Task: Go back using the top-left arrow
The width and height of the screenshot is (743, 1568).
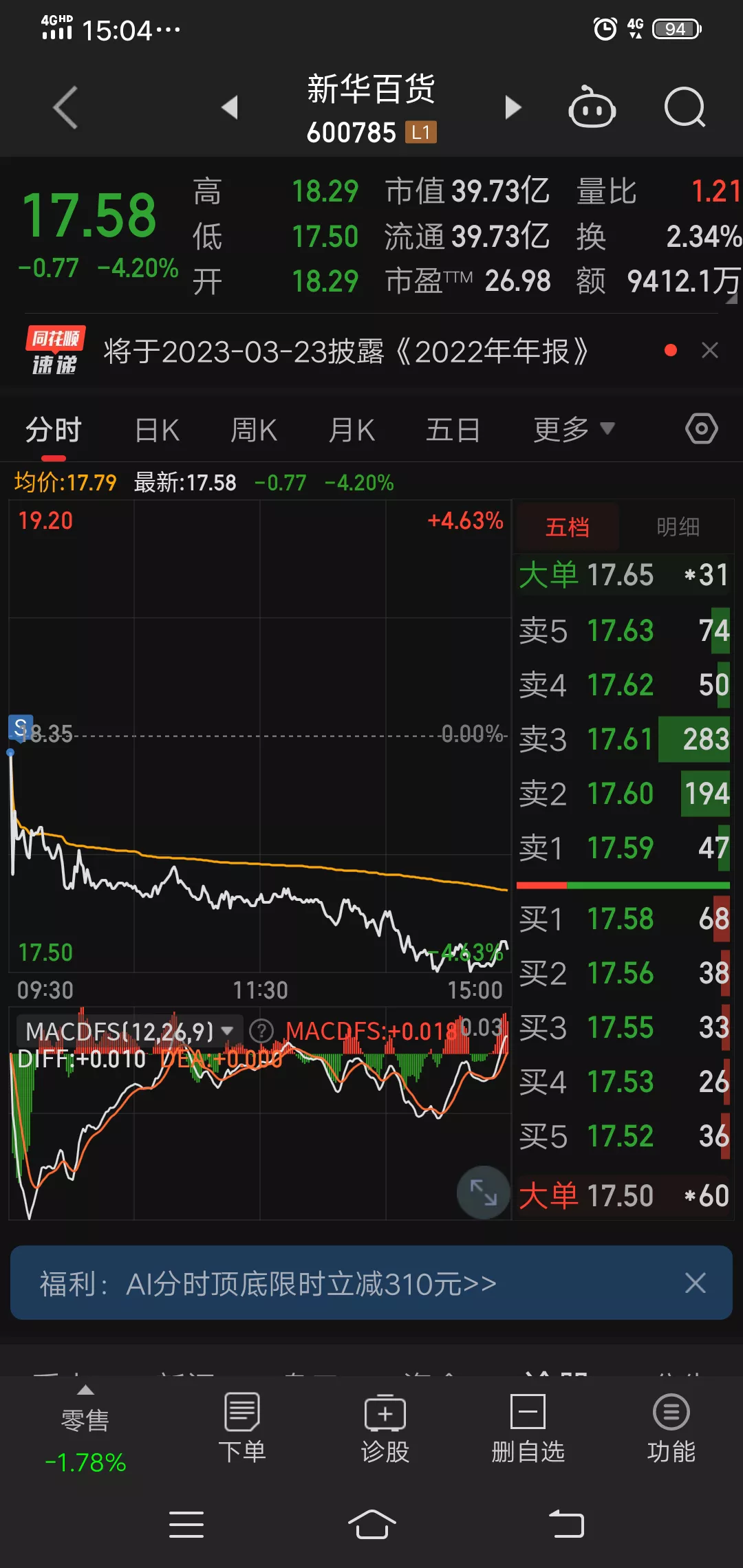Action: click(66, 107)
